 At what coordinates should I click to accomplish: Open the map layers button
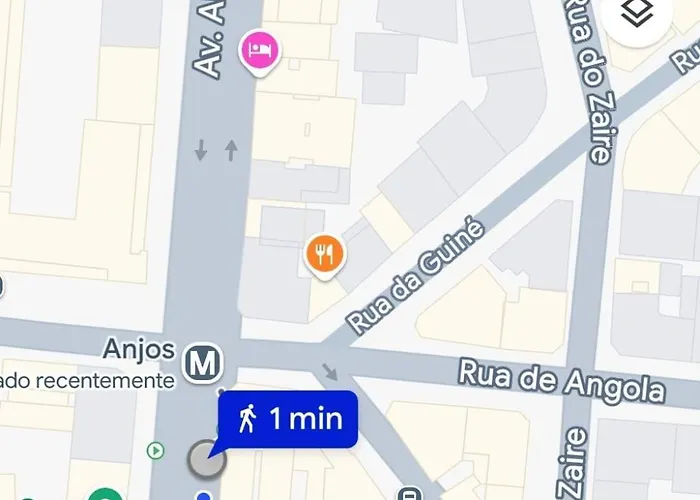(x=637, y=14)
